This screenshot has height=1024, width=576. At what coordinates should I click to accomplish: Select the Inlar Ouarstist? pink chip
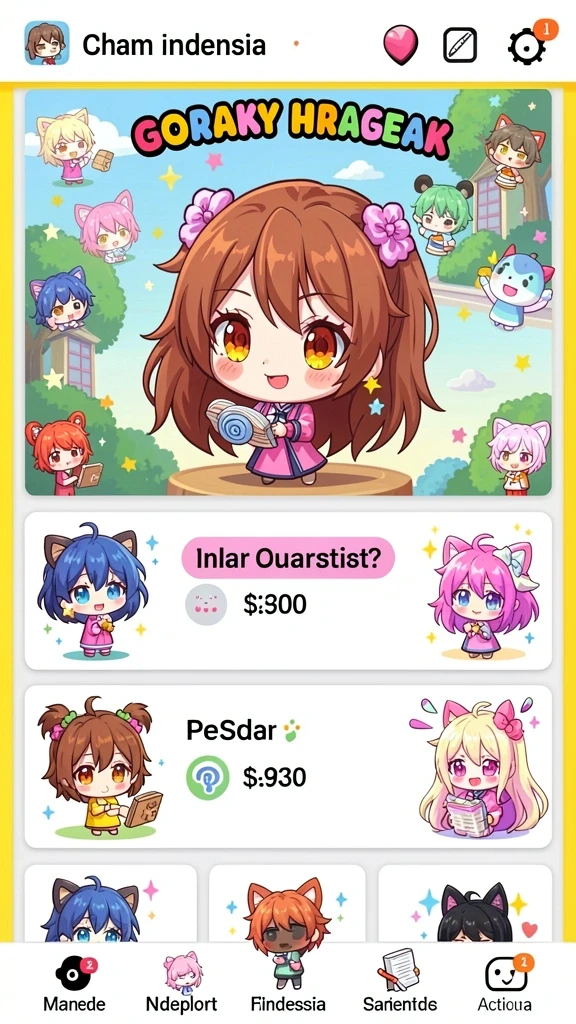[288, 558]
